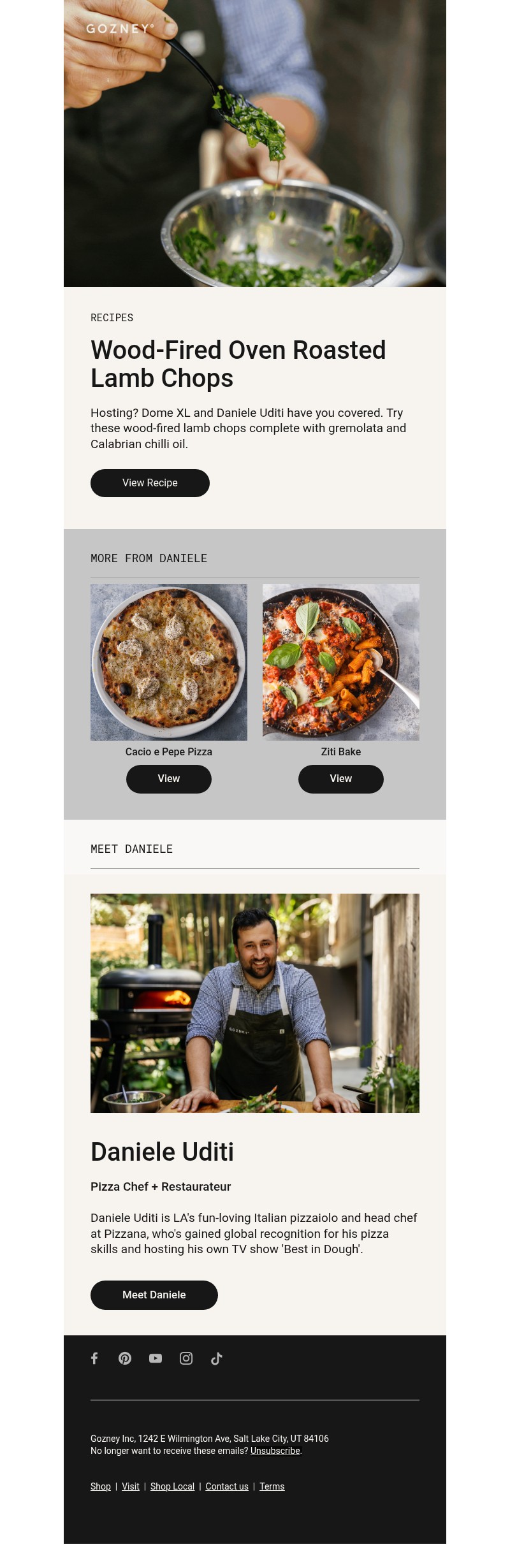This screenshot has height=1568, width=510.
Task: Open Gozney's Pinterest page
Action: coord(125,1358)
